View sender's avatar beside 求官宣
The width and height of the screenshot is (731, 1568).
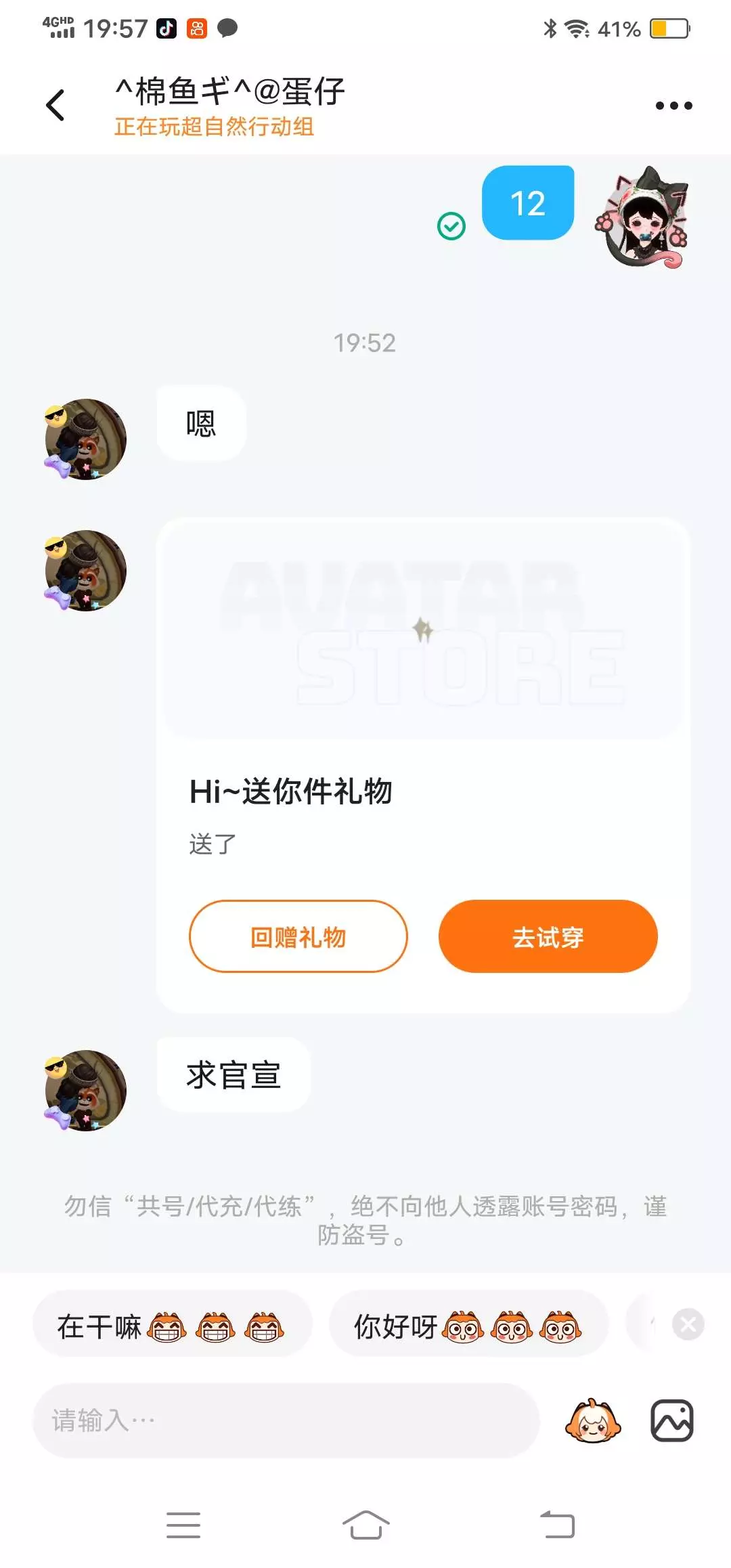click(x=85, y=1090)
